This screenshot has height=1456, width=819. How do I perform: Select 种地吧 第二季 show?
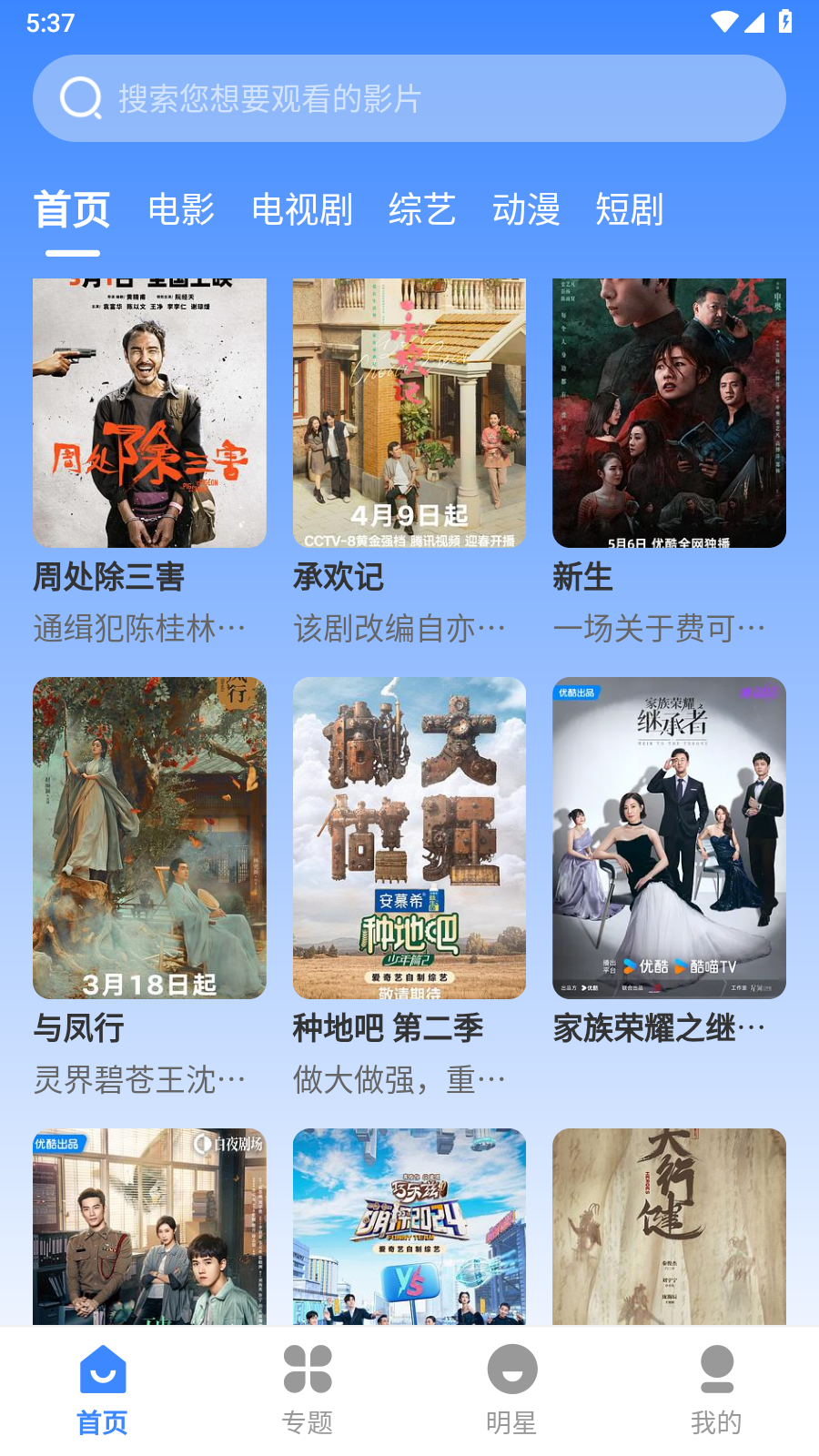(x=409, y=837)
